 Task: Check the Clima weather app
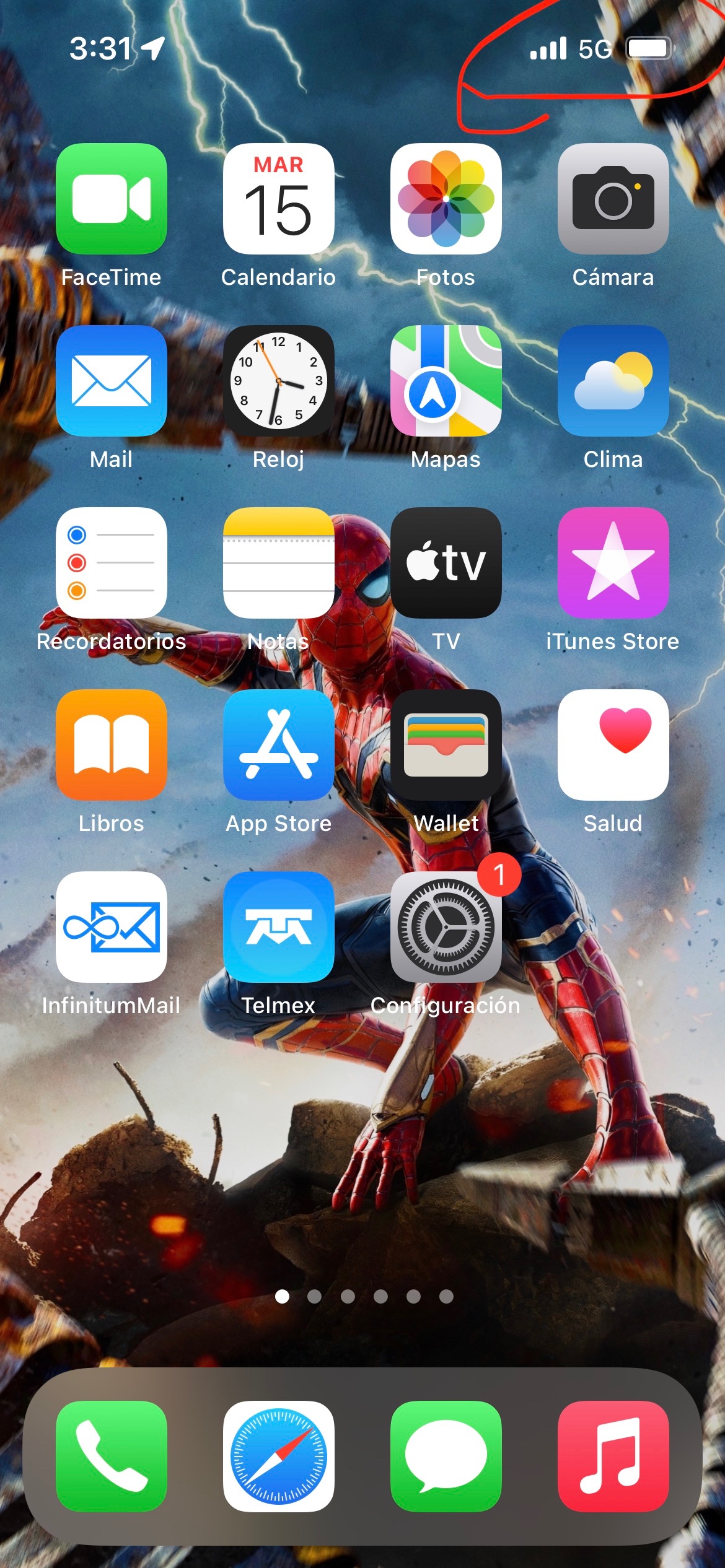613,381
